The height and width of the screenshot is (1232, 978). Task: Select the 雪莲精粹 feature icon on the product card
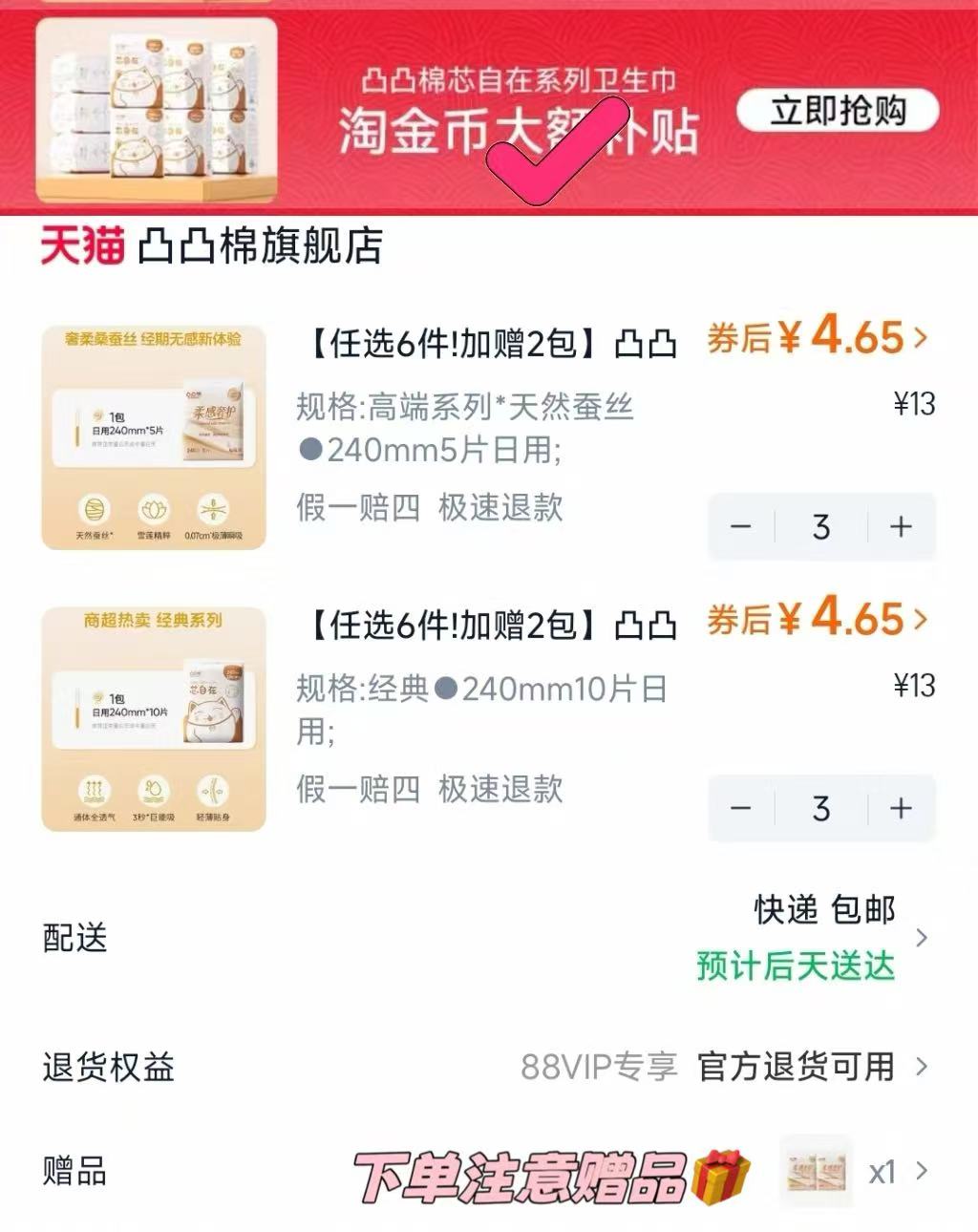click(x=156, y=509)
